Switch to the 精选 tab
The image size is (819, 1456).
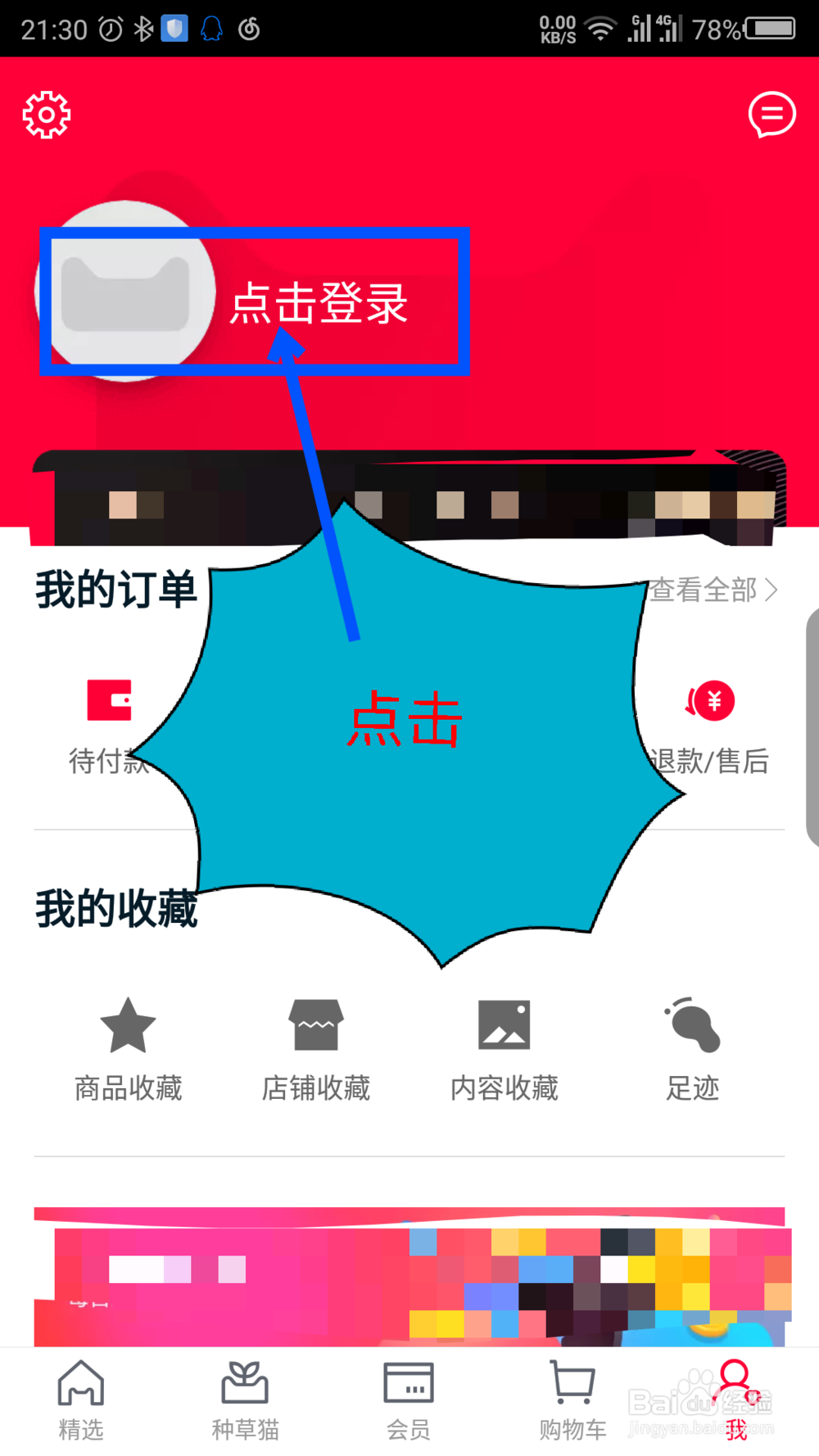[x=80, y=1392]
